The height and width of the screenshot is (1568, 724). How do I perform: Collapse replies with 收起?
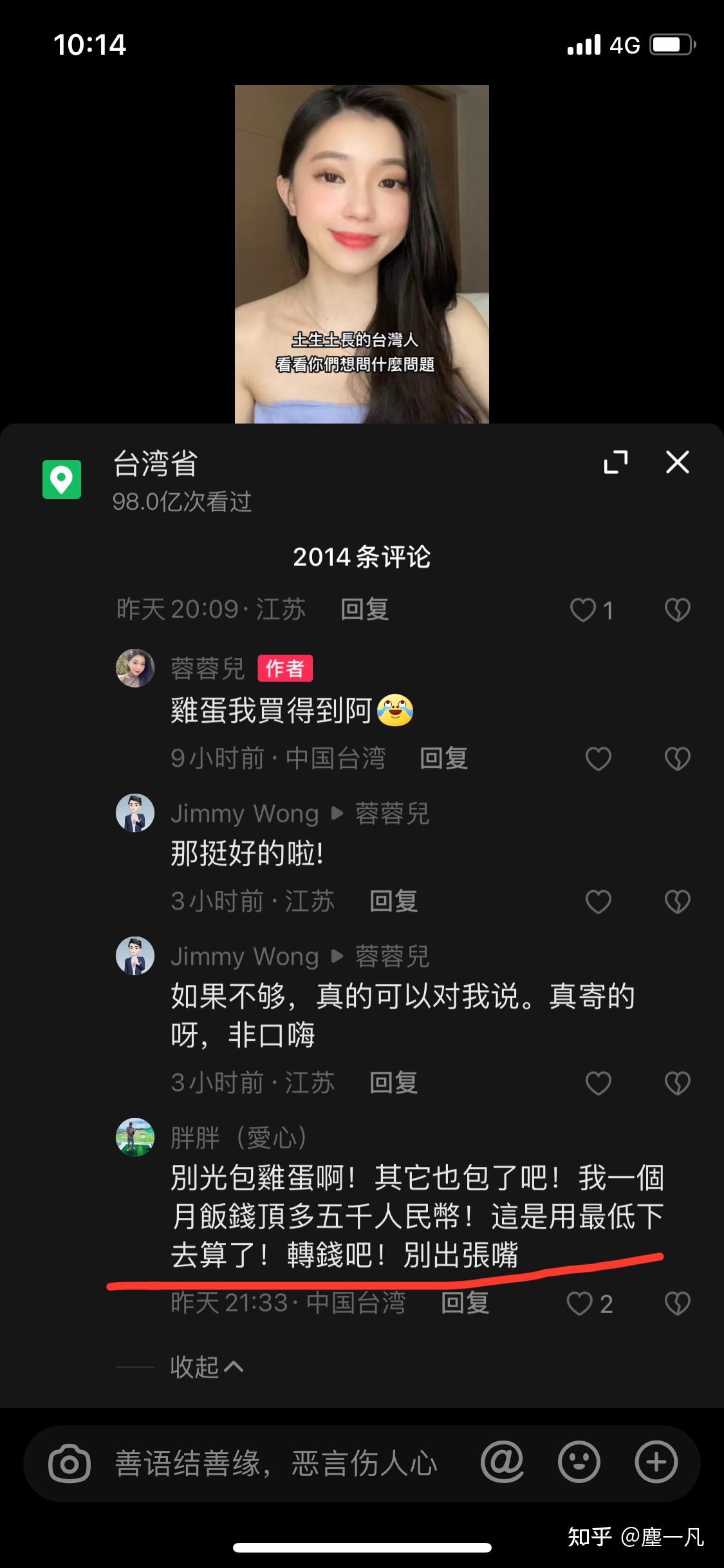pyautogui.click(x=206, y=1367)
